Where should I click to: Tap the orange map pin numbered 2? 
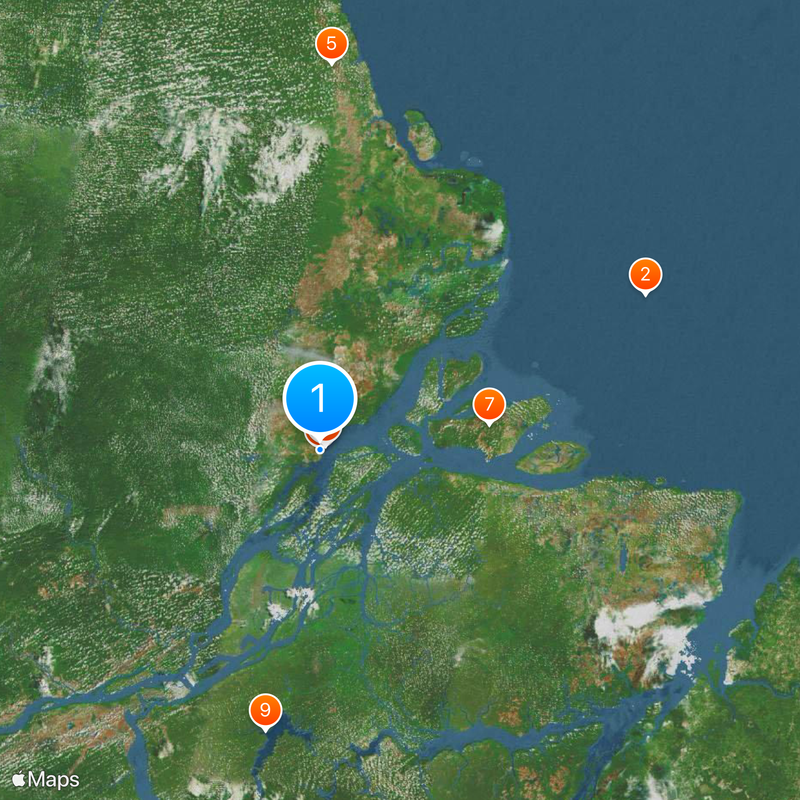pyautogui.click(x=645, y=274)
